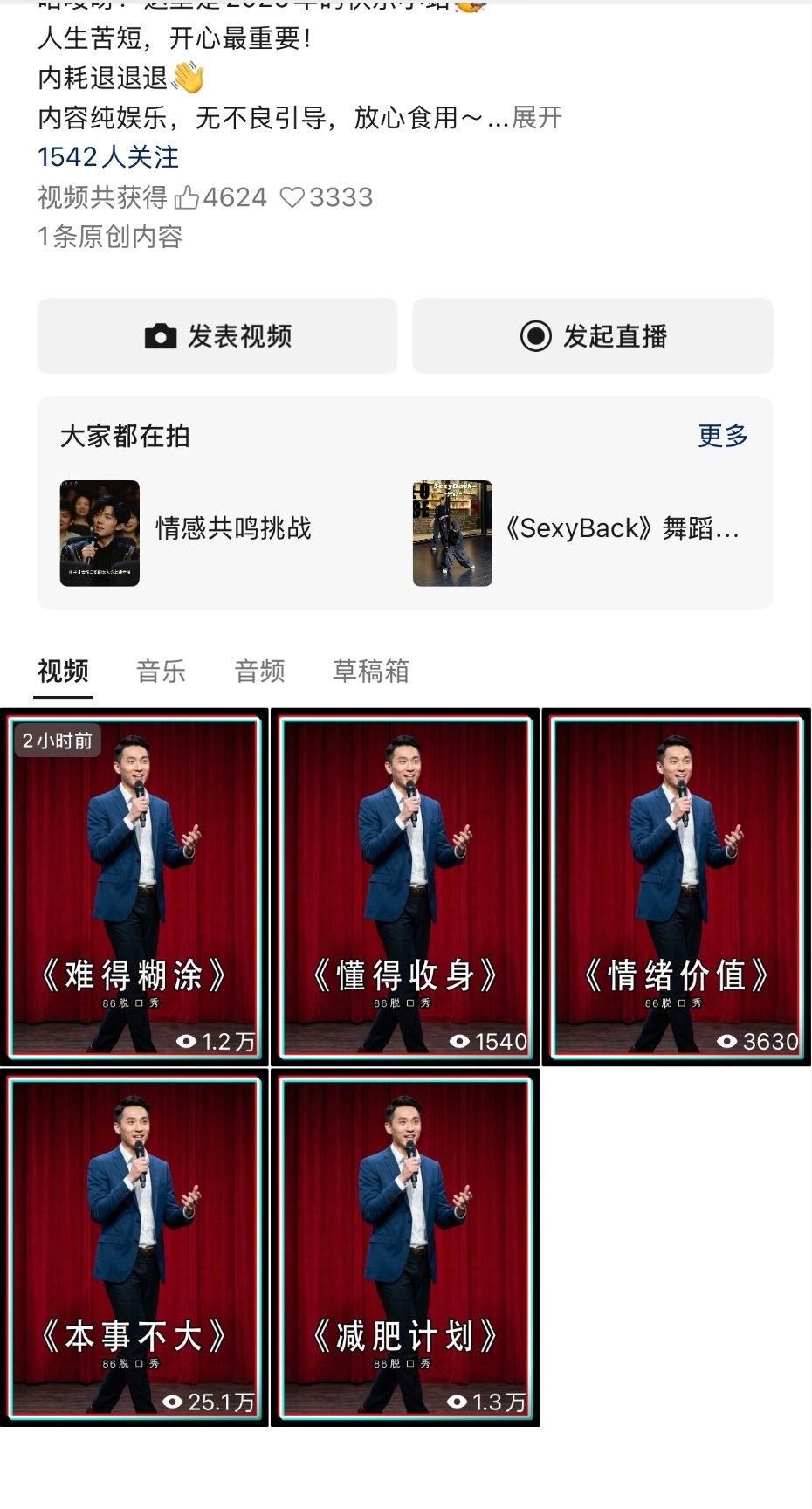Switch to the 视频 tab
The height and width of the screenshot is (1509, 812).
click(63, 672)
